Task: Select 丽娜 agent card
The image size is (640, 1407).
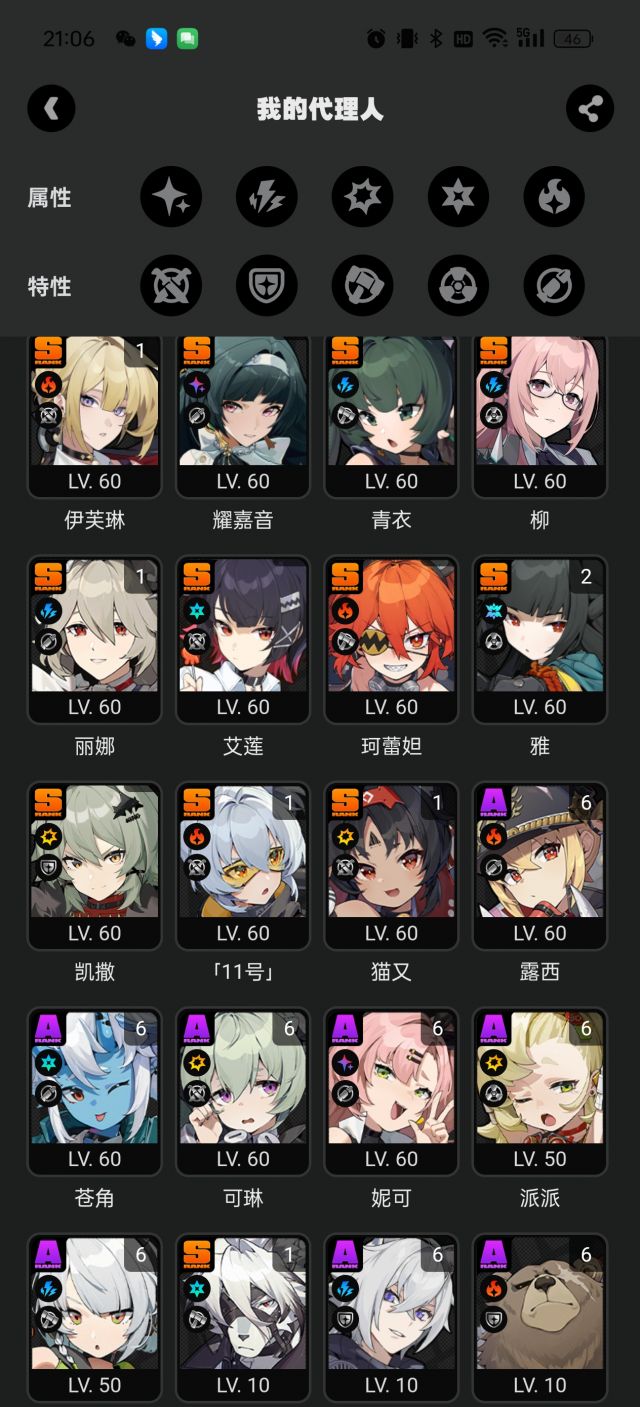Action: (x=95, y=640)
